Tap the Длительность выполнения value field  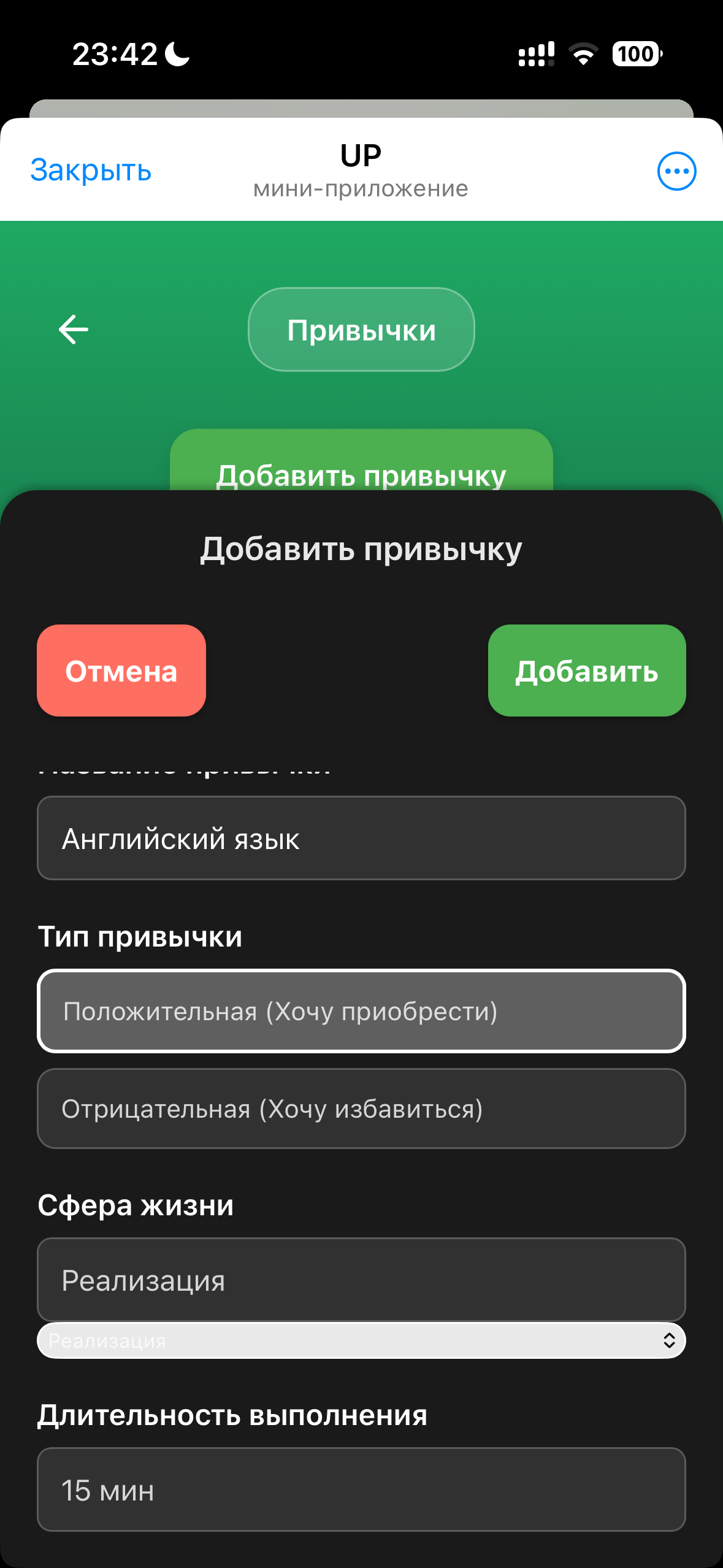pyautogui.click(x=362, y=1492)
